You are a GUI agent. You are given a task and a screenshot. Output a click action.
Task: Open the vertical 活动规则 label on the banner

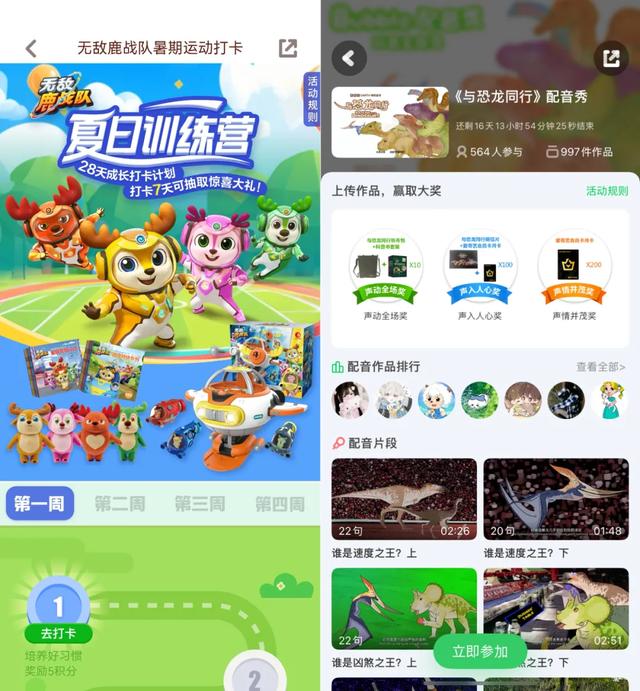pos(312,100)
